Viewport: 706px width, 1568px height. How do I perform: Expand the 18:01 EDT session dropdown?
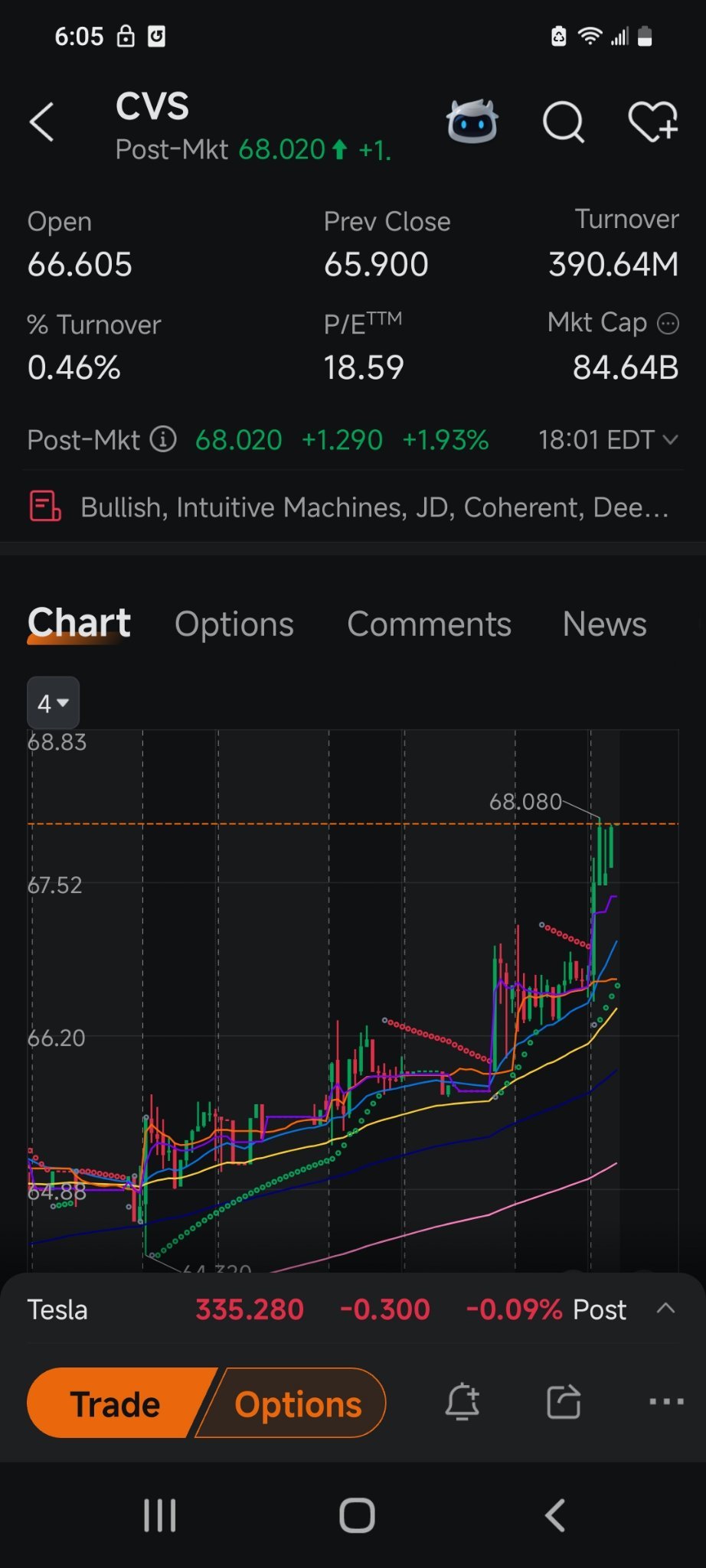[609, 440]
